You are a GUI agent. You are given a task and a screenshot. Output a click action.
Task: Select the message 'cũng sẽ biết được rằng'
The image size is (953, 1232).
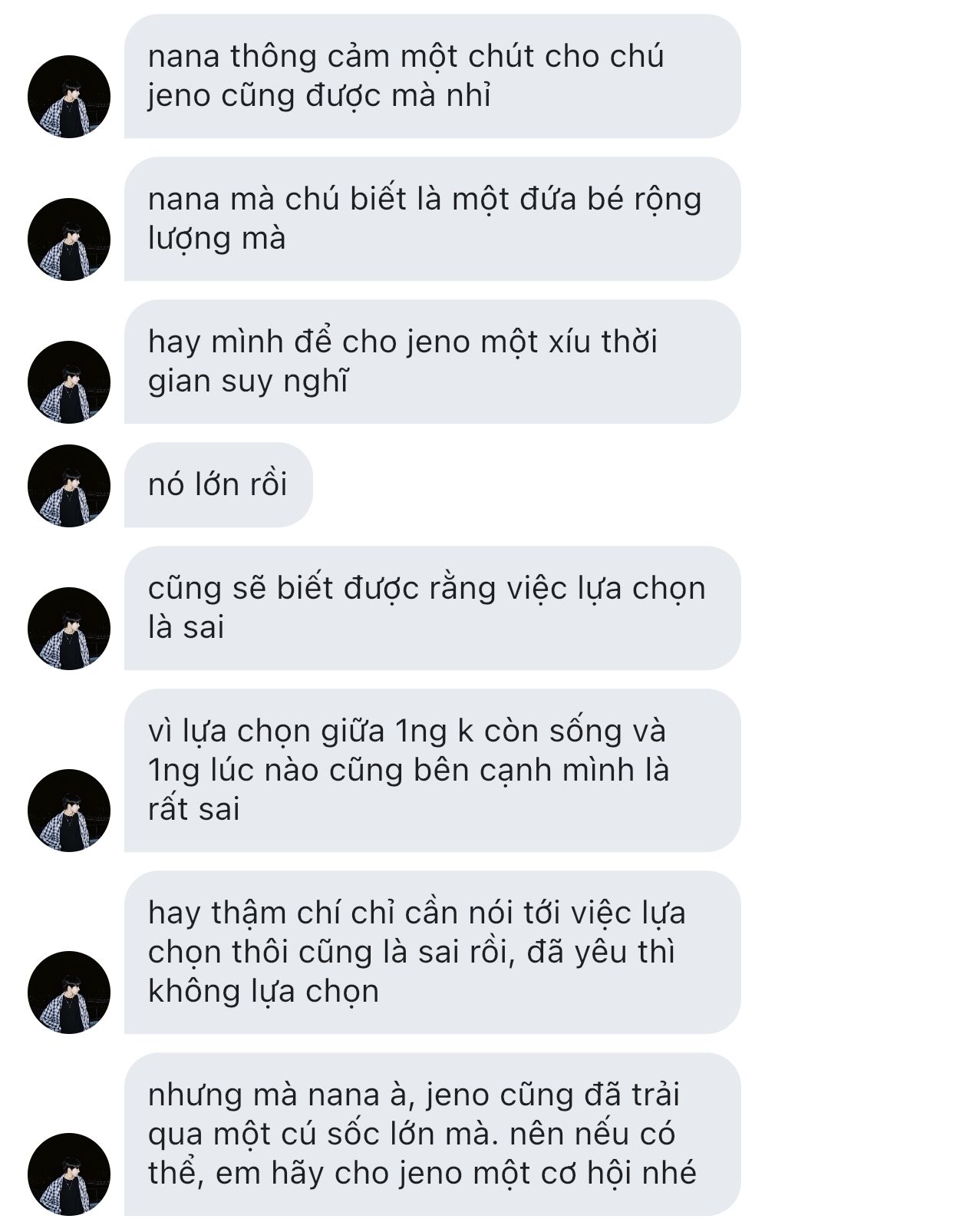point(432,608)
